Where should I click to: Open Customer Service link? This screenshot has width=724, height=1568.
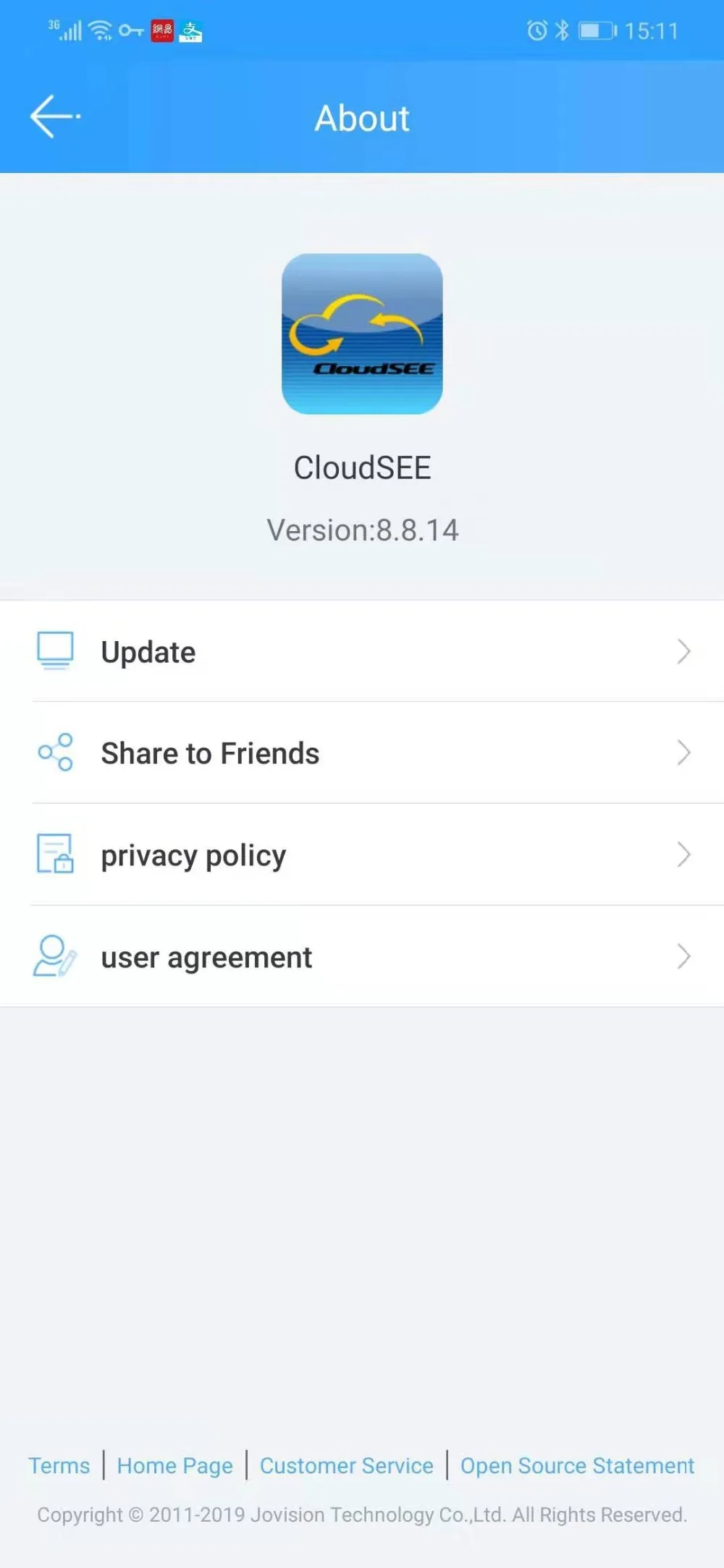click(347, 1465)
